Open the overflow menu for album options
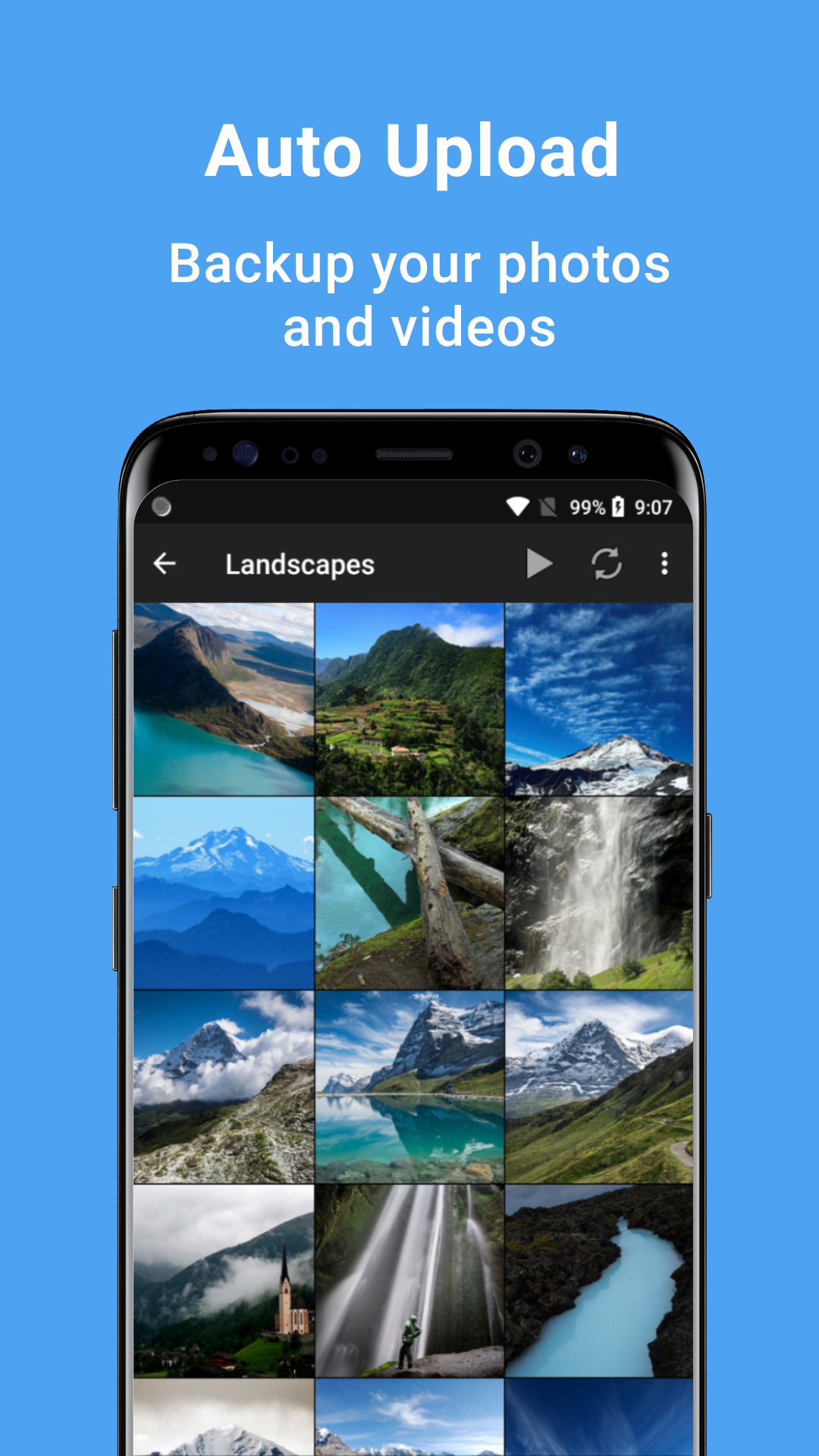 (664, 563)
